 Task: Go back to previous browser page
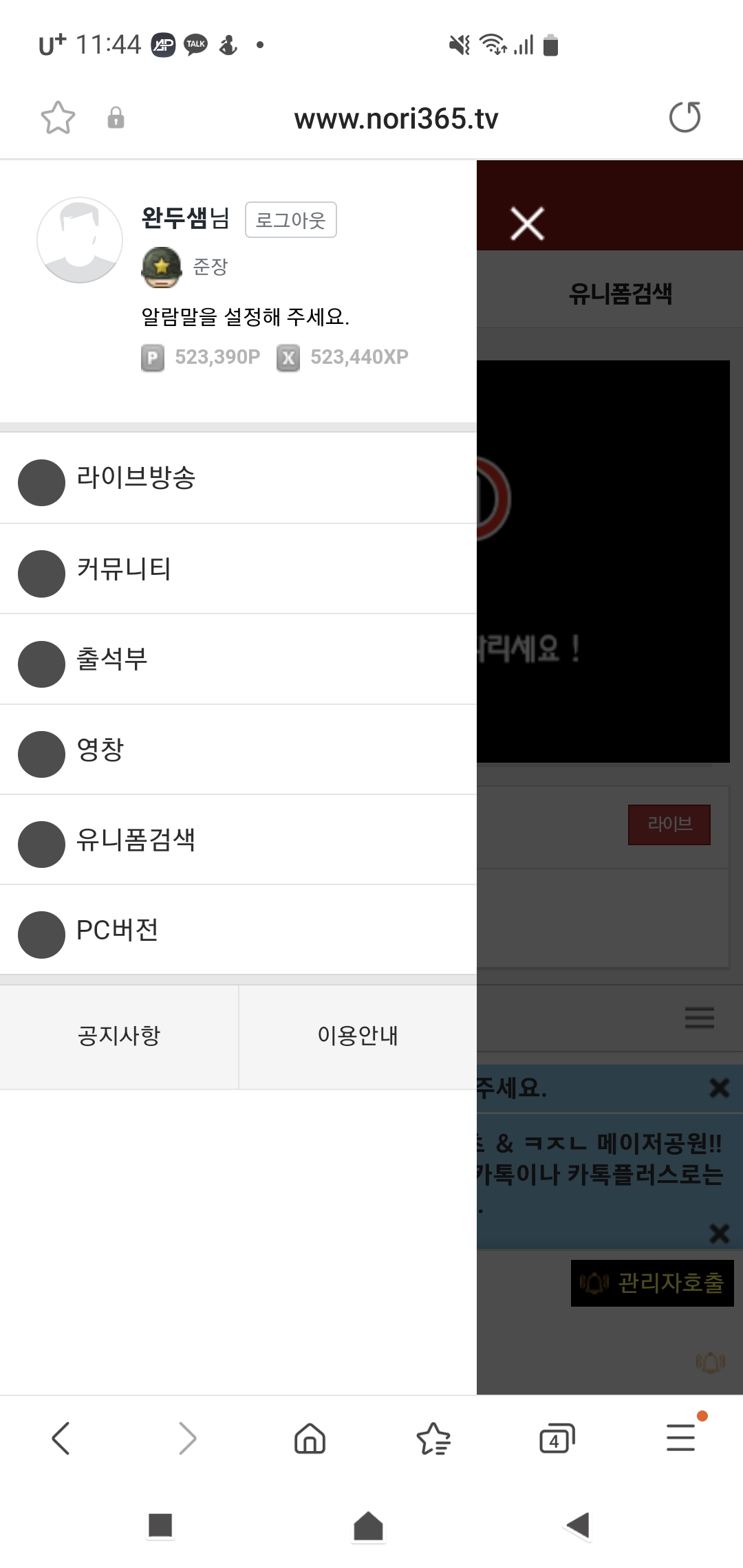point(61,1438)
